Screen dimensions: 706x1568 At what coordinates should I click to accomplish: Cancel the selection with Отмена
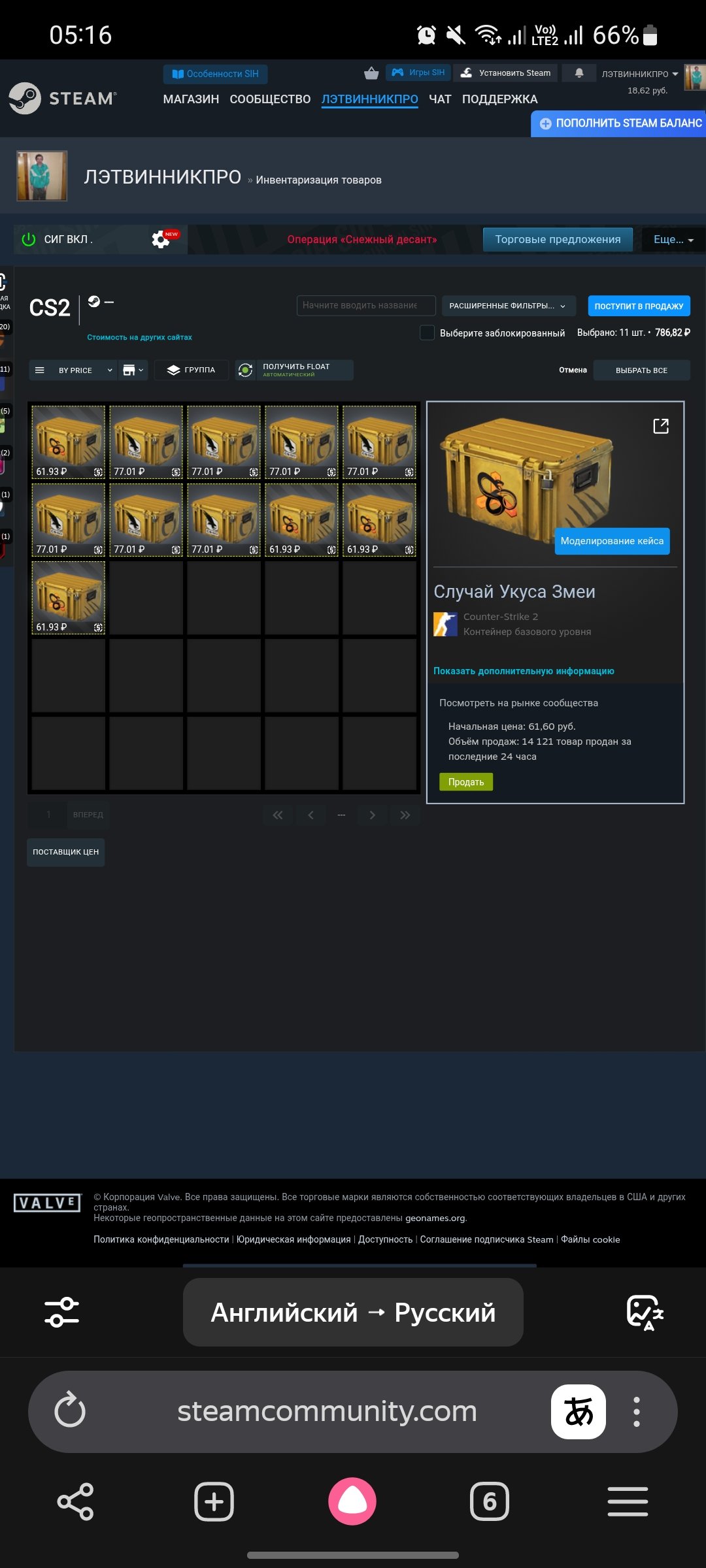pyautogui.click(x=573, y=370)
